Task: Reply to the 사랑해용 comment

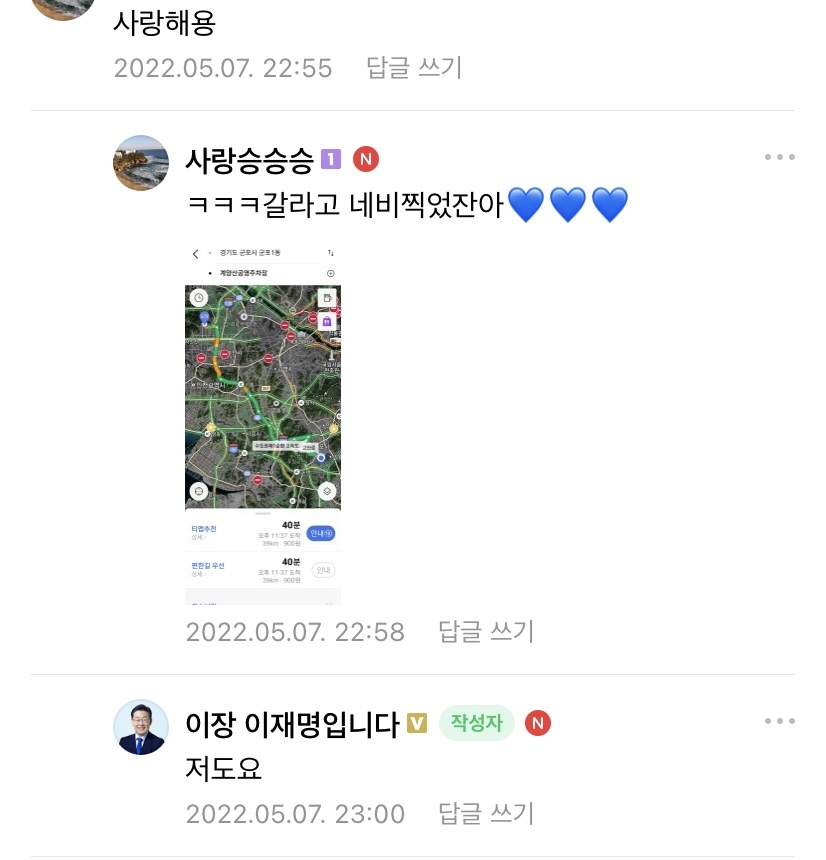Action: [414, 68]
